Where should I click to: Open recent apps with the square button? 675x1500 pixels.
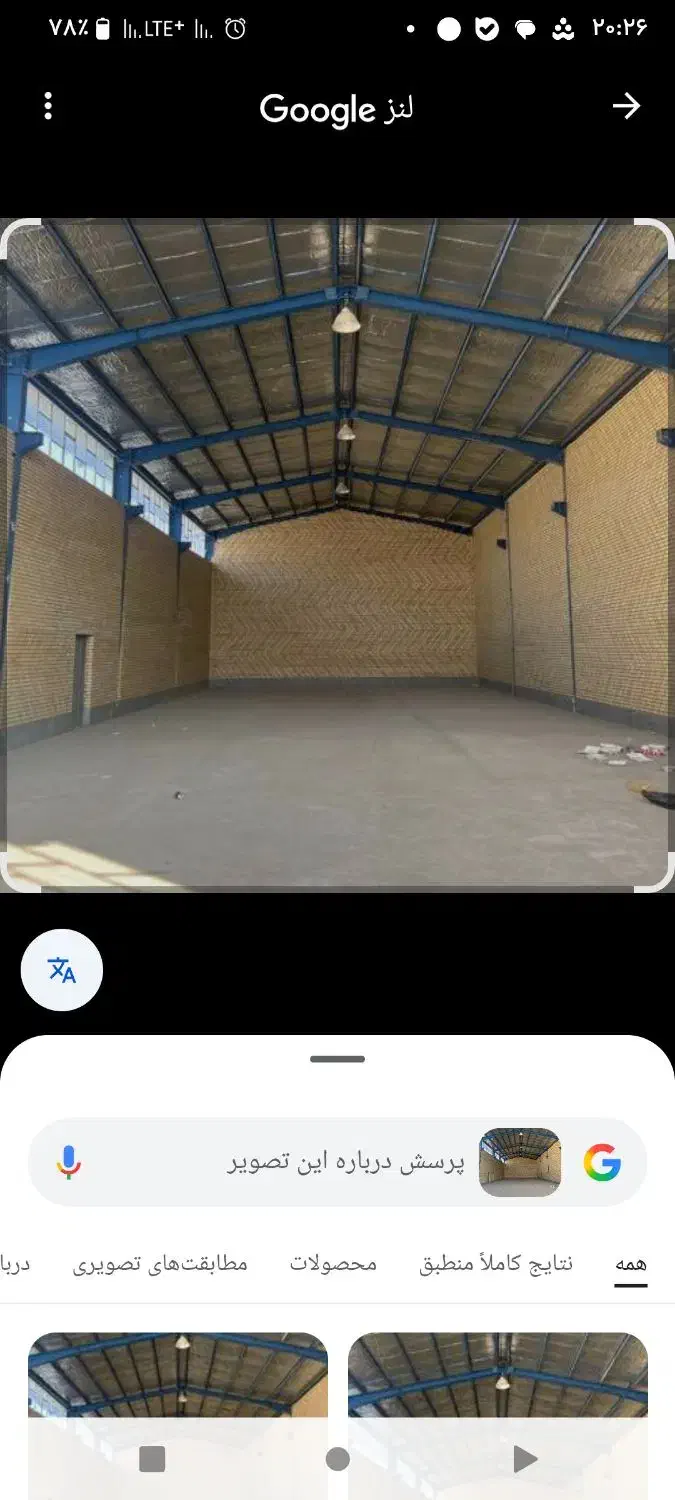[152, 1459]
